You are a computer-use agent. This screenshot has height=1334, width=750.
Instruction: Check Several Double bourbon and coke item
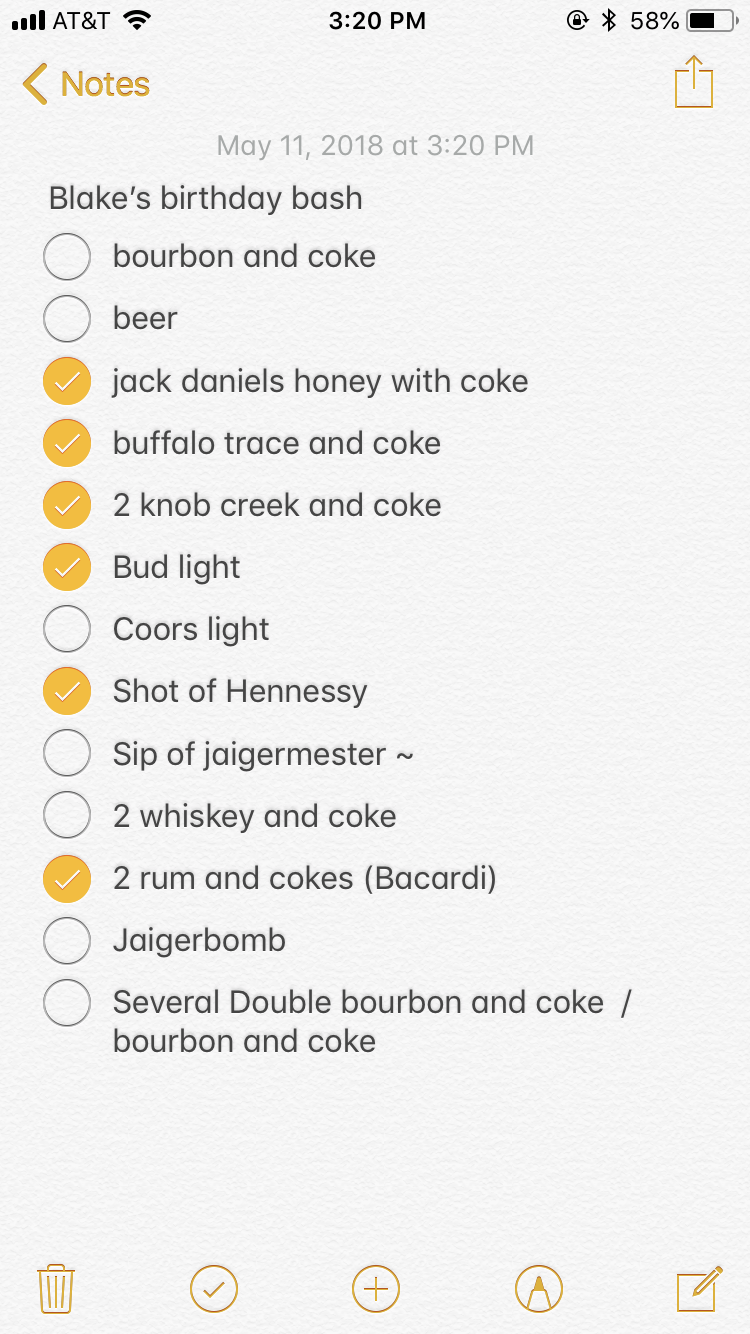[67, 1002]
